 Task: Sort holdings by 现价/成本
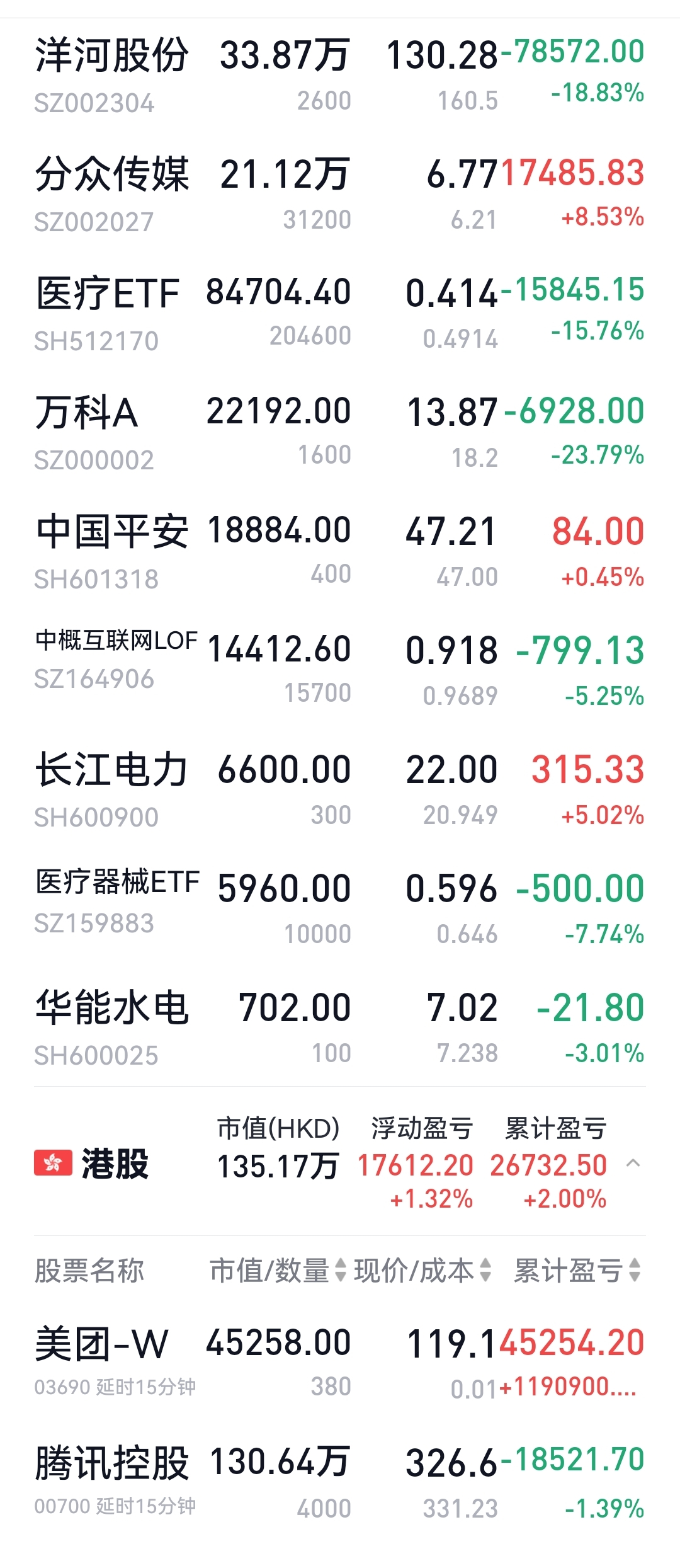[422, 1271]
